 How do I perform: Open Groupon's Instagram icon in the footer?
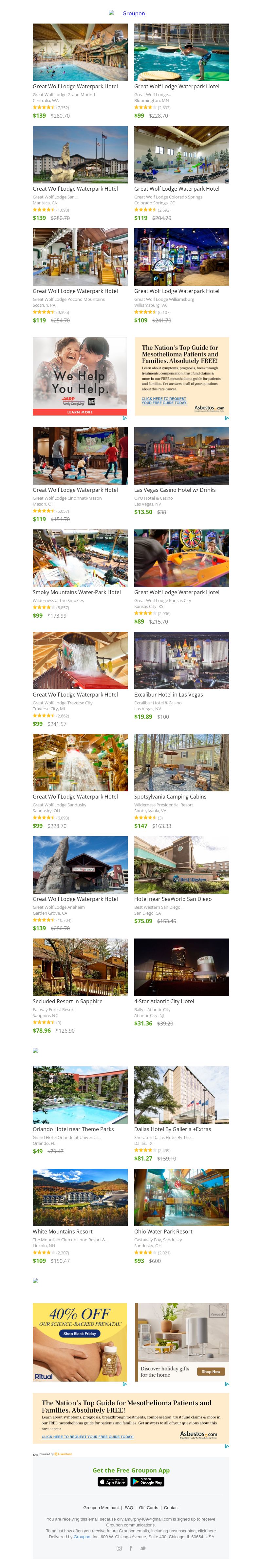coord(119,1548)
